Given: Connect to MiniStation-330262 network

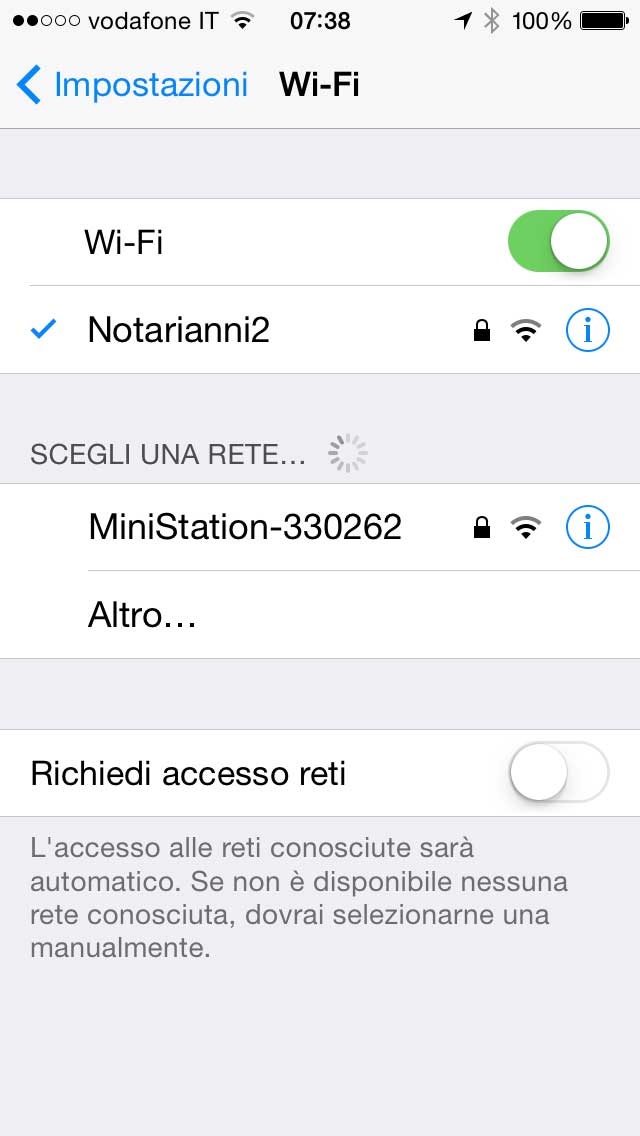Looking at the screenshot, I should coord(245,527).
